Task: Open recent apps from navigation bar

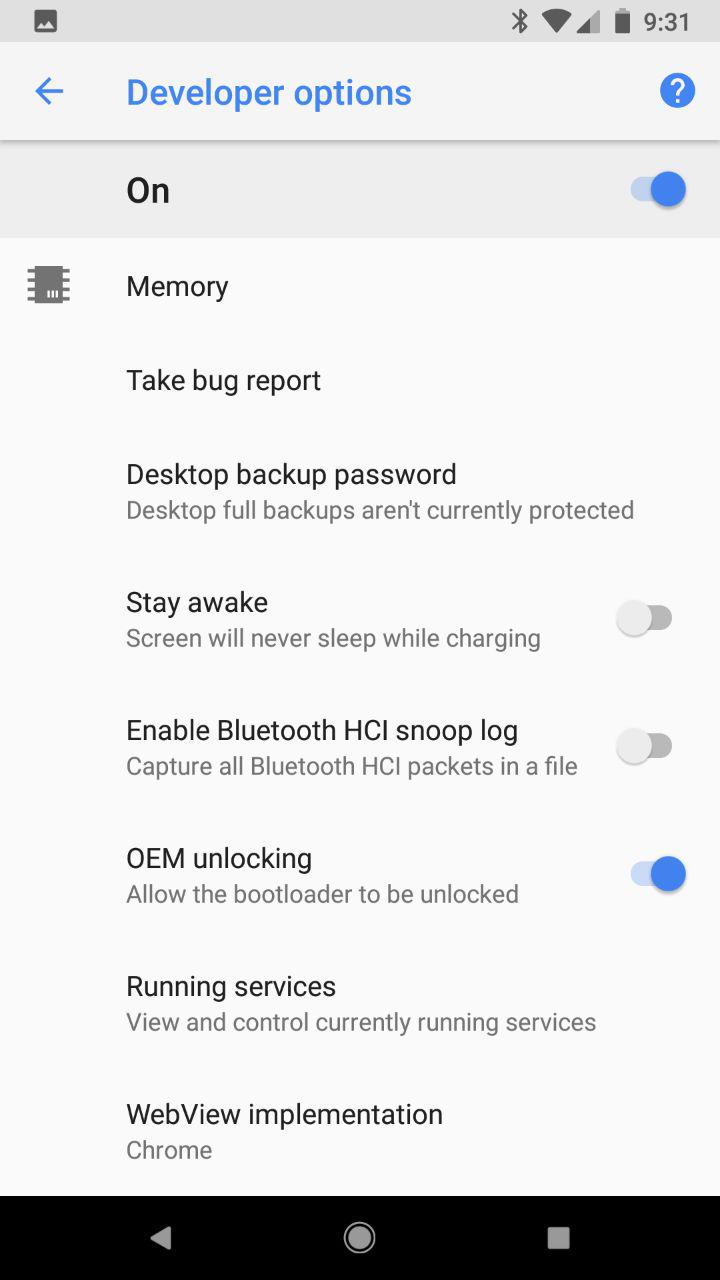Action: click(x=559, y=1238)
